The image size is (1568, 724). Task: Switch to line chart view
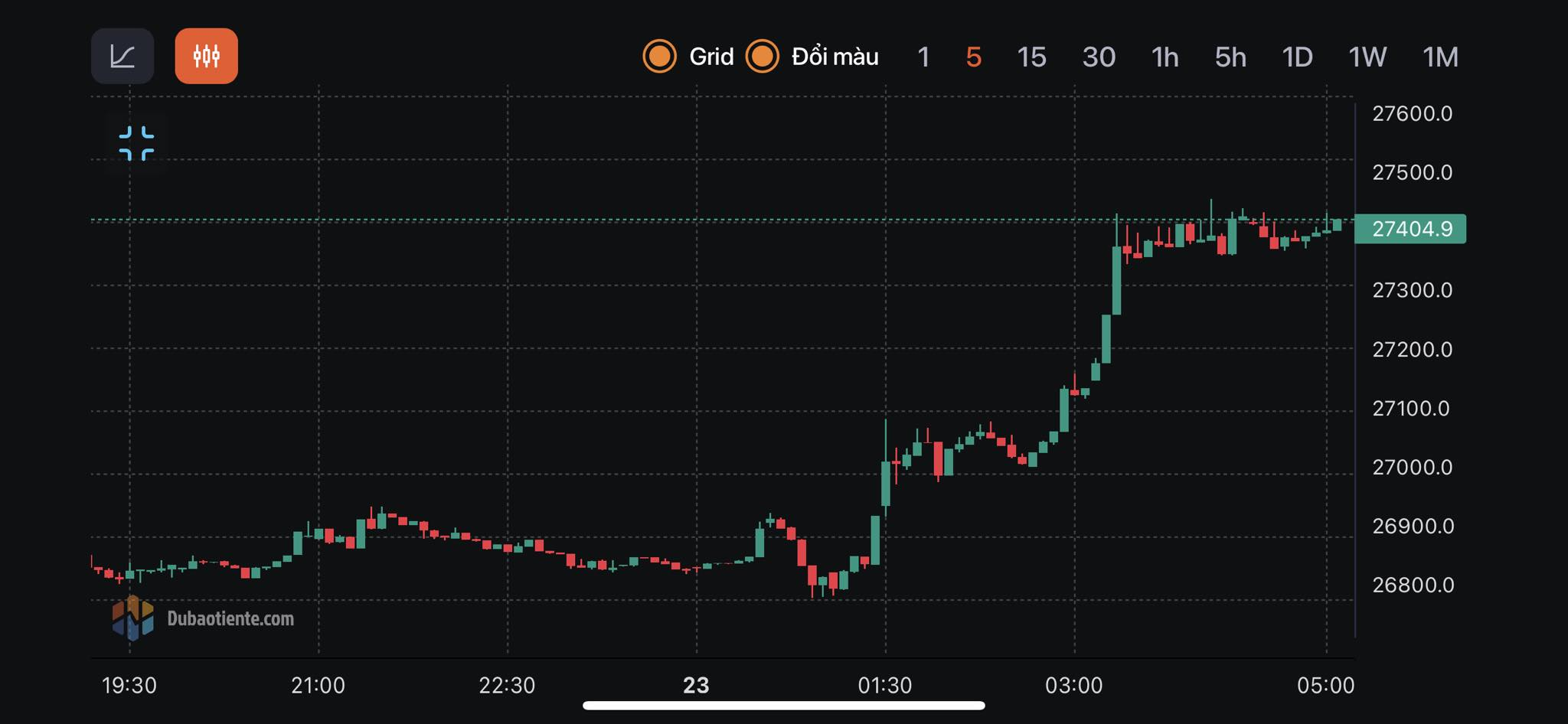122,56
